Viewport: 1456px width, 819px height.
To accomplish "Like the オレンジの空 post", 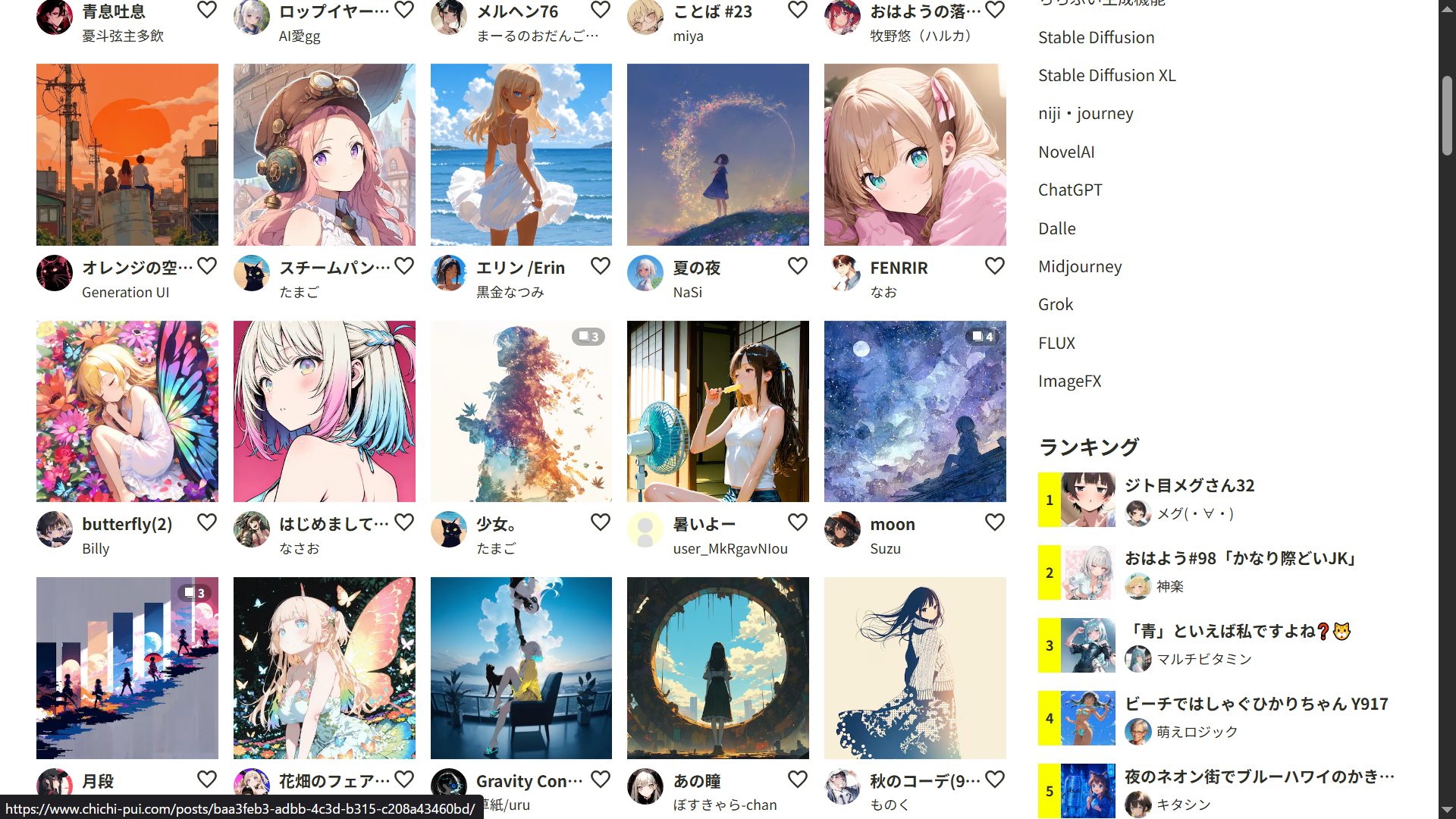I will point(207,266).
